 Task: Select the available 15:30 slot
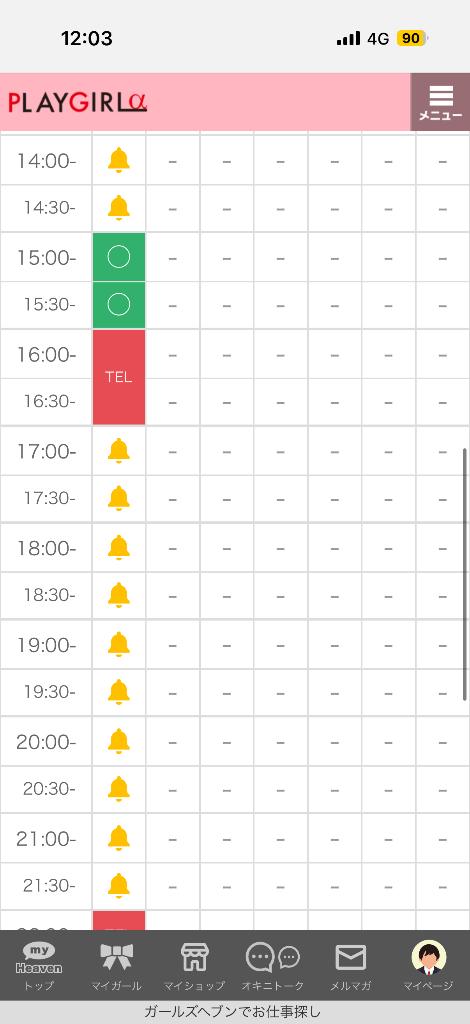click(x=119, y=305)
